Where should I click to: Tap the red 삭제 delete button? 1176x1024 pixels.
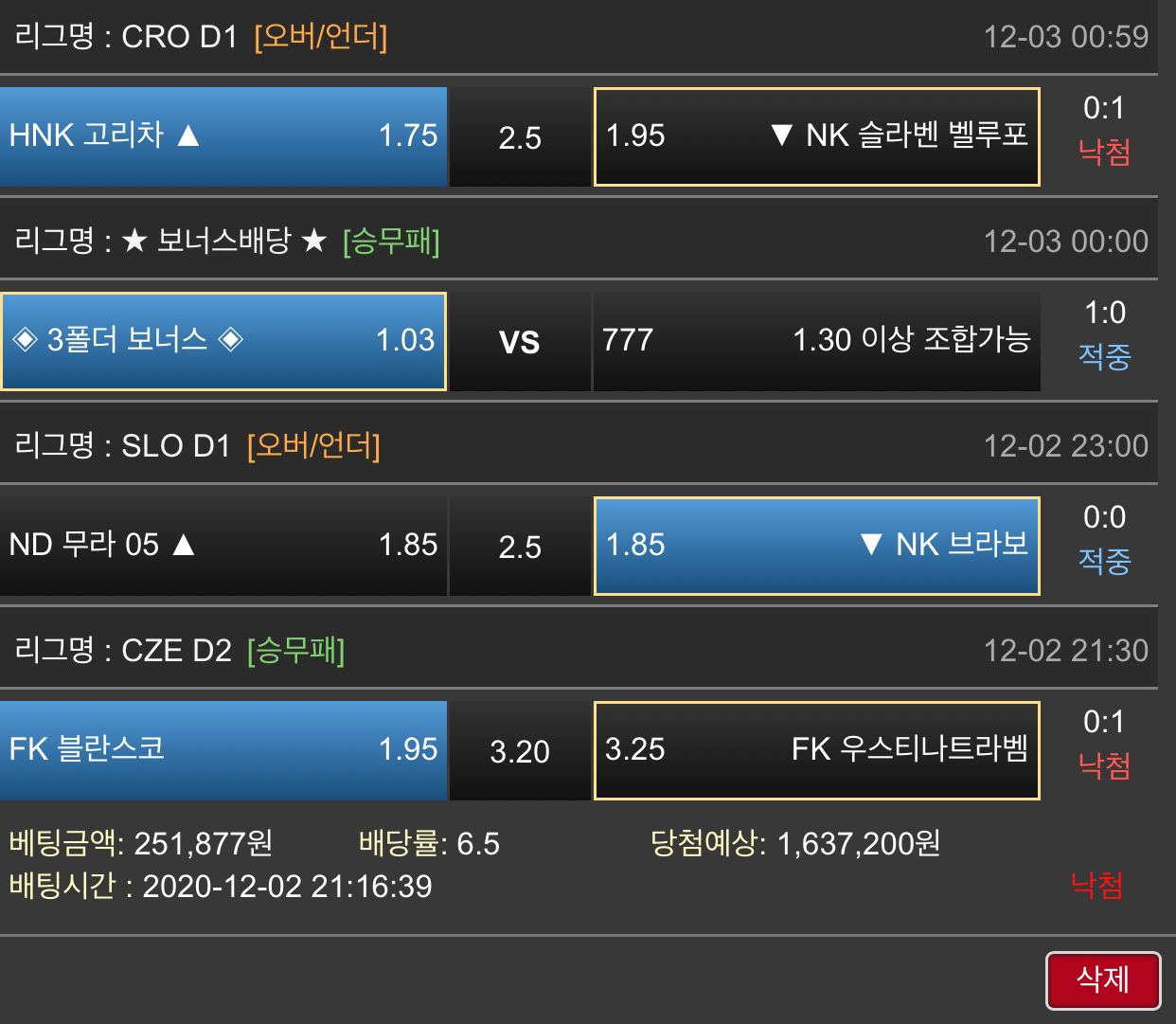pos(1103,980)
